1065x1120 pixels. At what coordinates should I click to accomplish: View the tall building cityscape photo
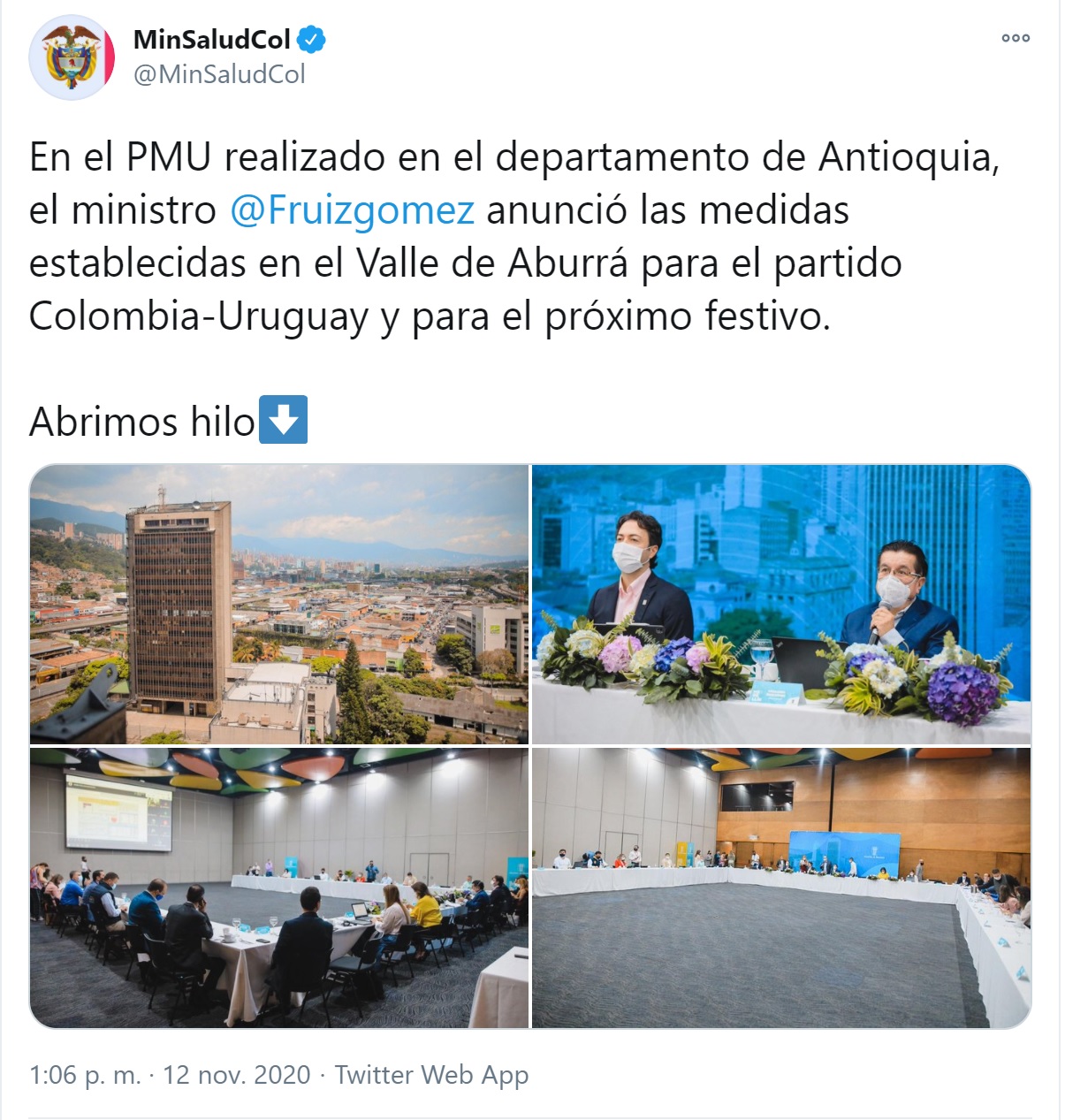[x=279, y=605]
